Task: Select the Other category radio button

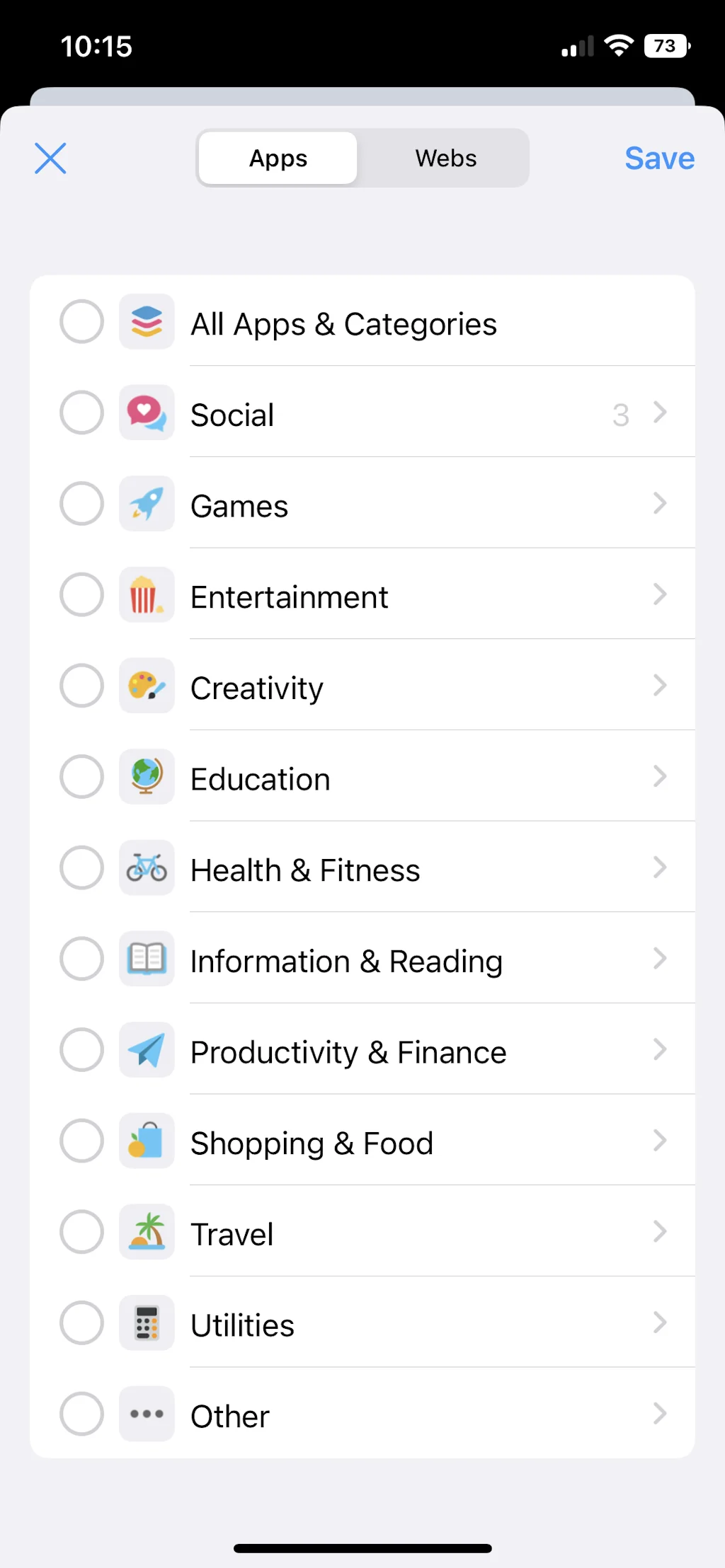Action: tap(81, 1414)
